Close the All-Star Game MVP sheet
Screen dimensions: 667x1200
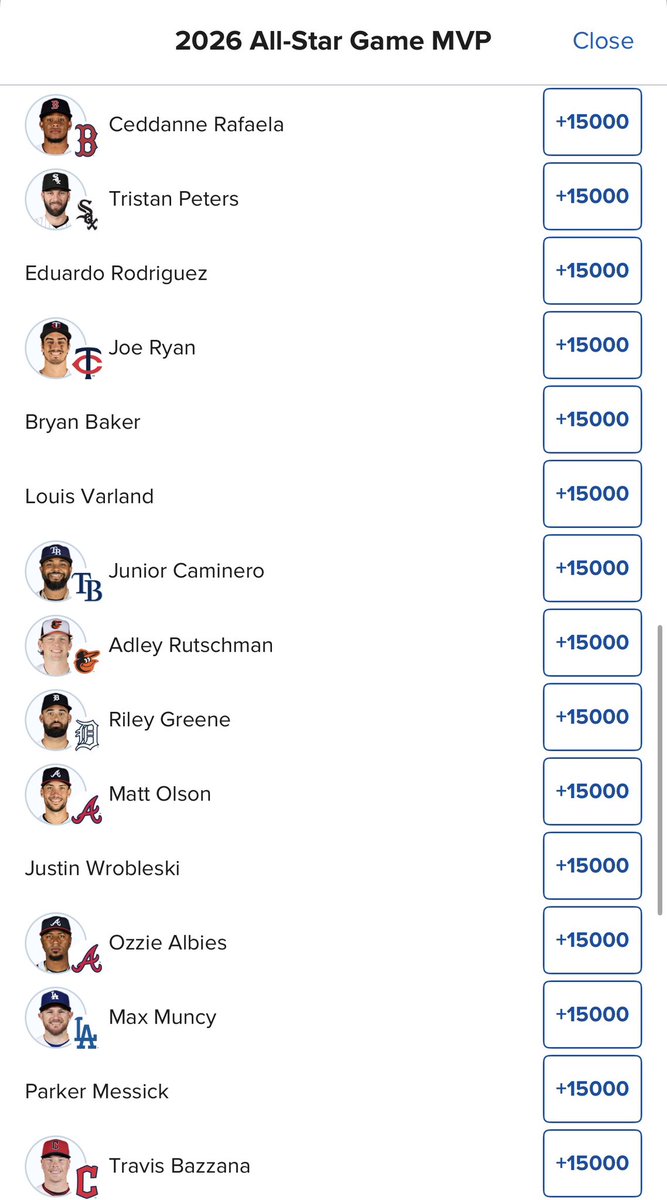(602, 41)
